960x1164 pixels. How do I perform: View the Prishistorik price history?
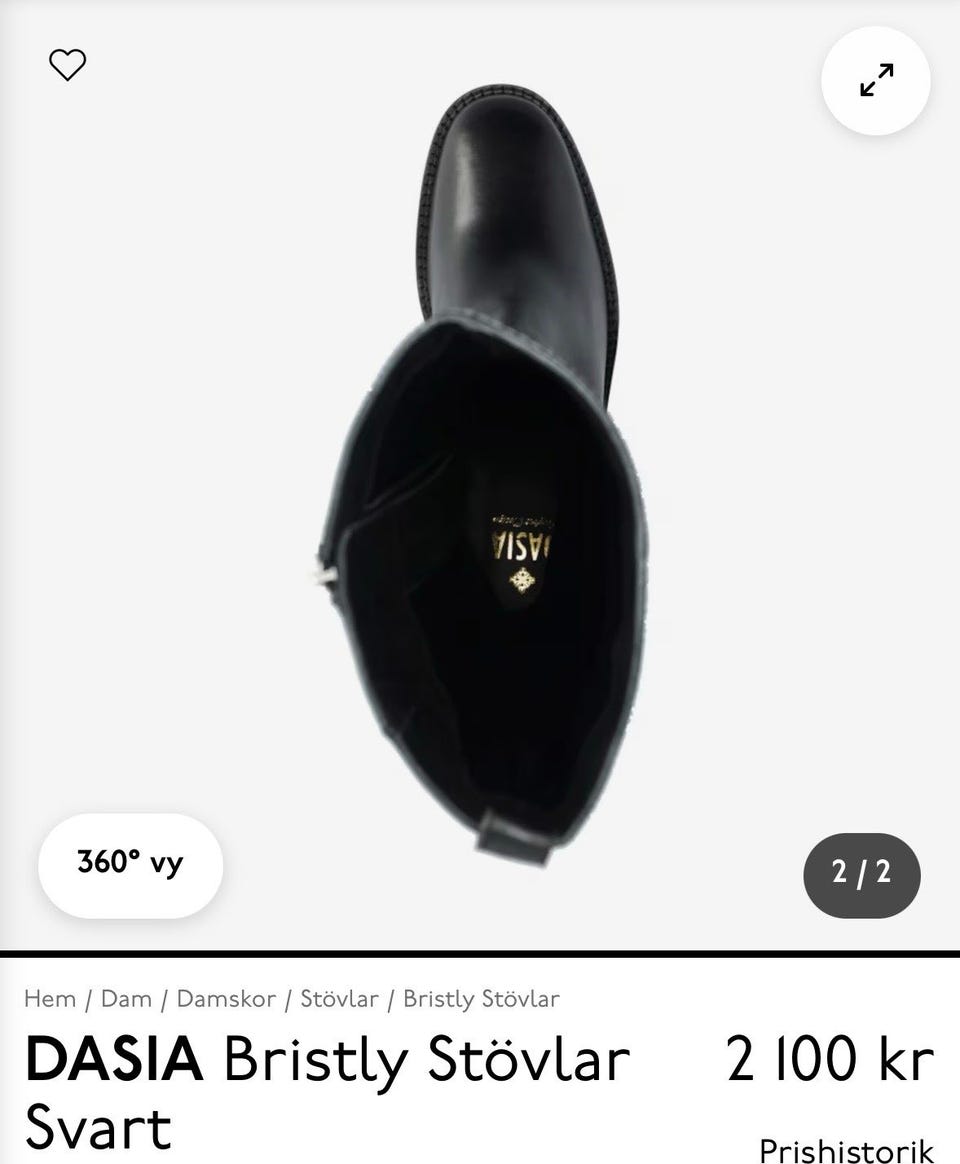[x=846, y=1150]
